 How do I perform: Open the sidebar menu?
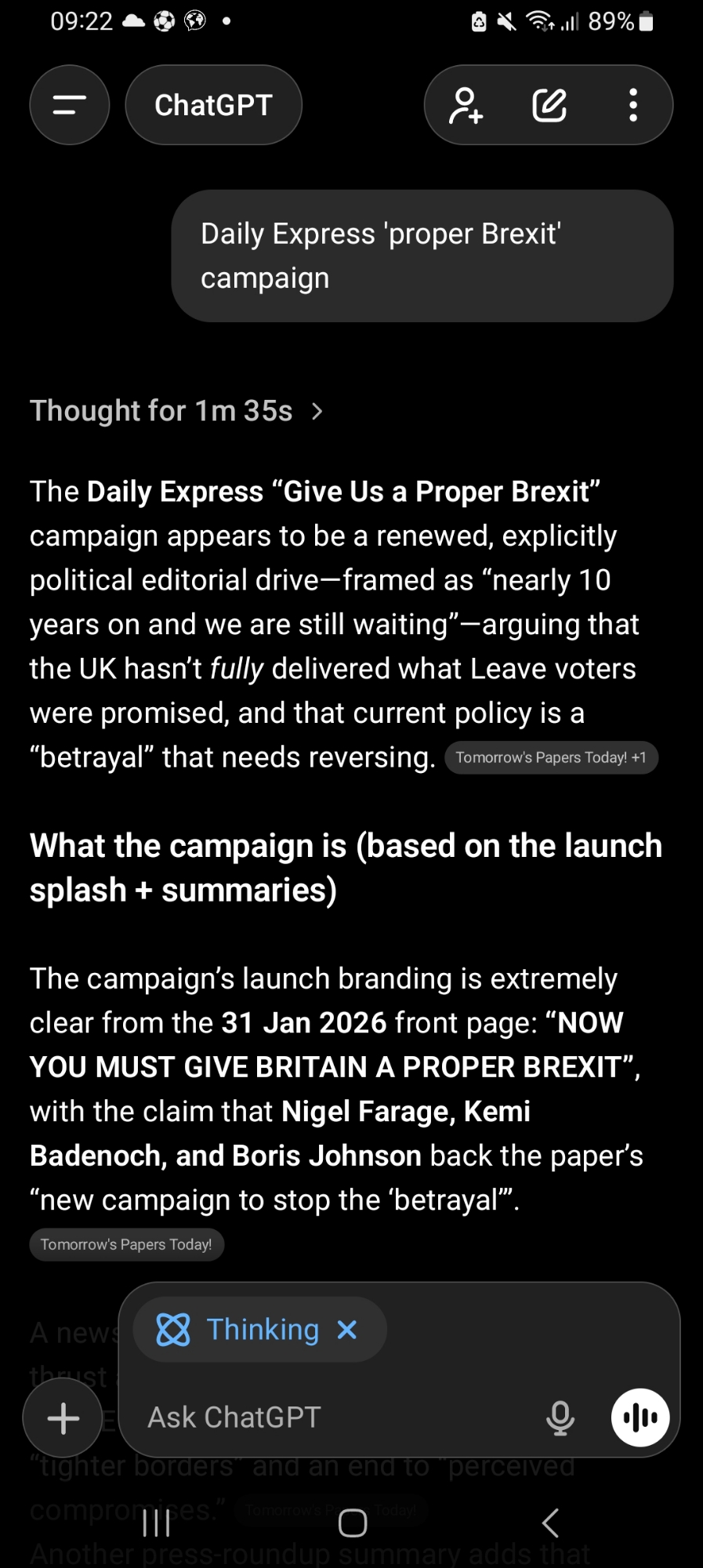tap(69, 105)
